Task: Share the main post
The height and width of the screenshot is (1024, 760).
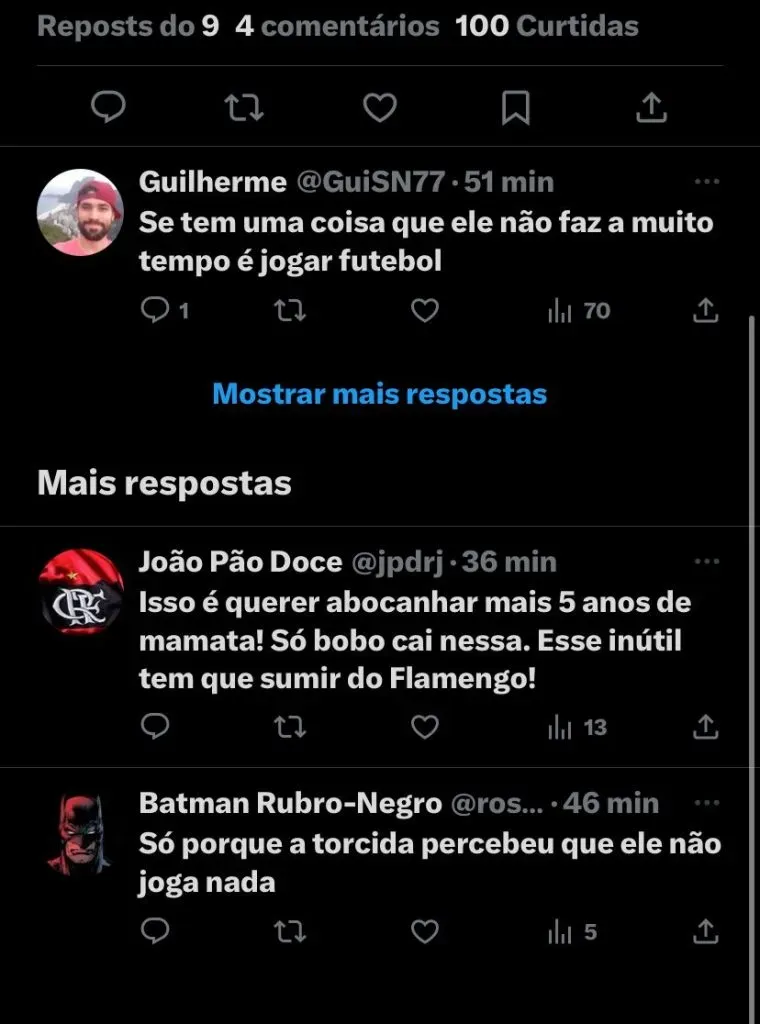Action: [651, 107]
